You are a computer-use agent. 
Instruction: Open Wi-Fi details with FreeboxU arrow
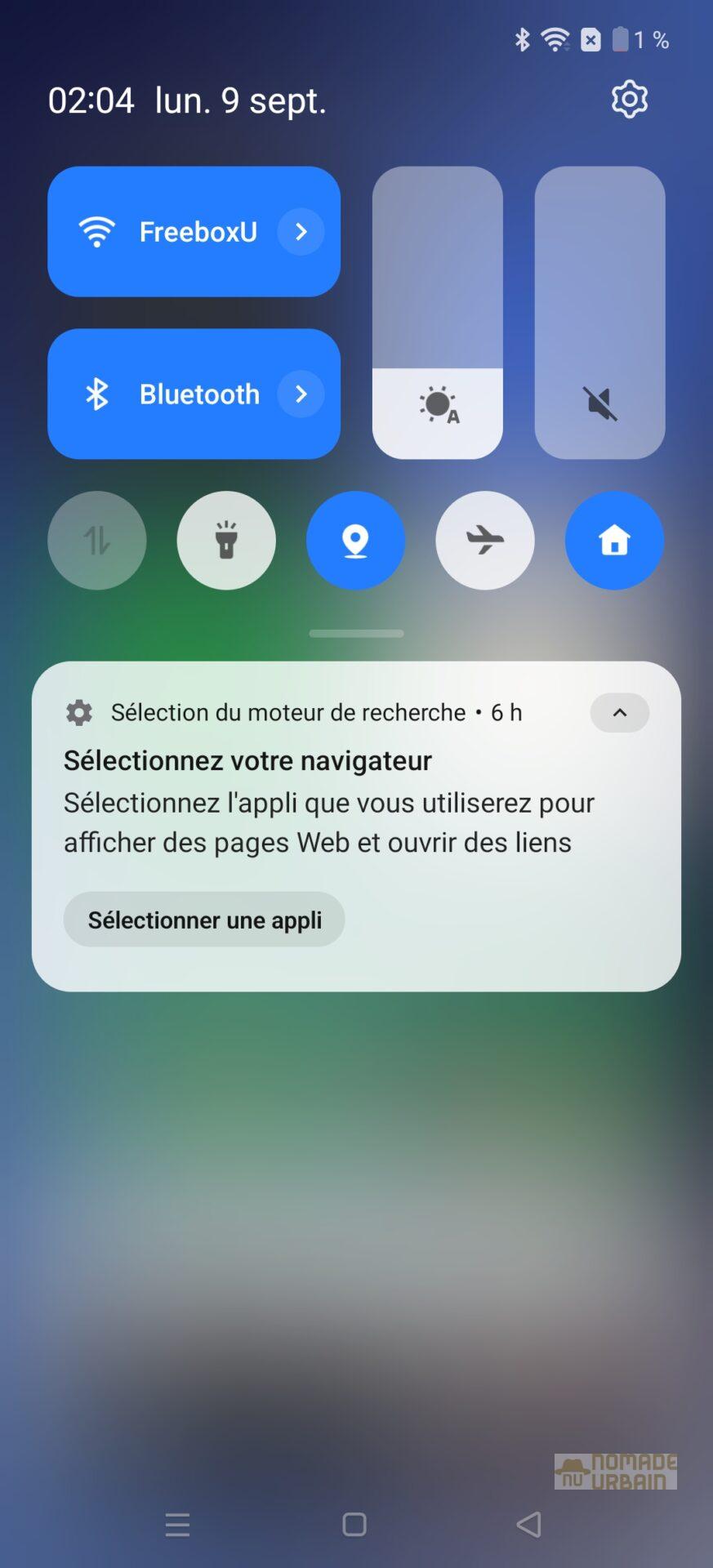point(301,232)
